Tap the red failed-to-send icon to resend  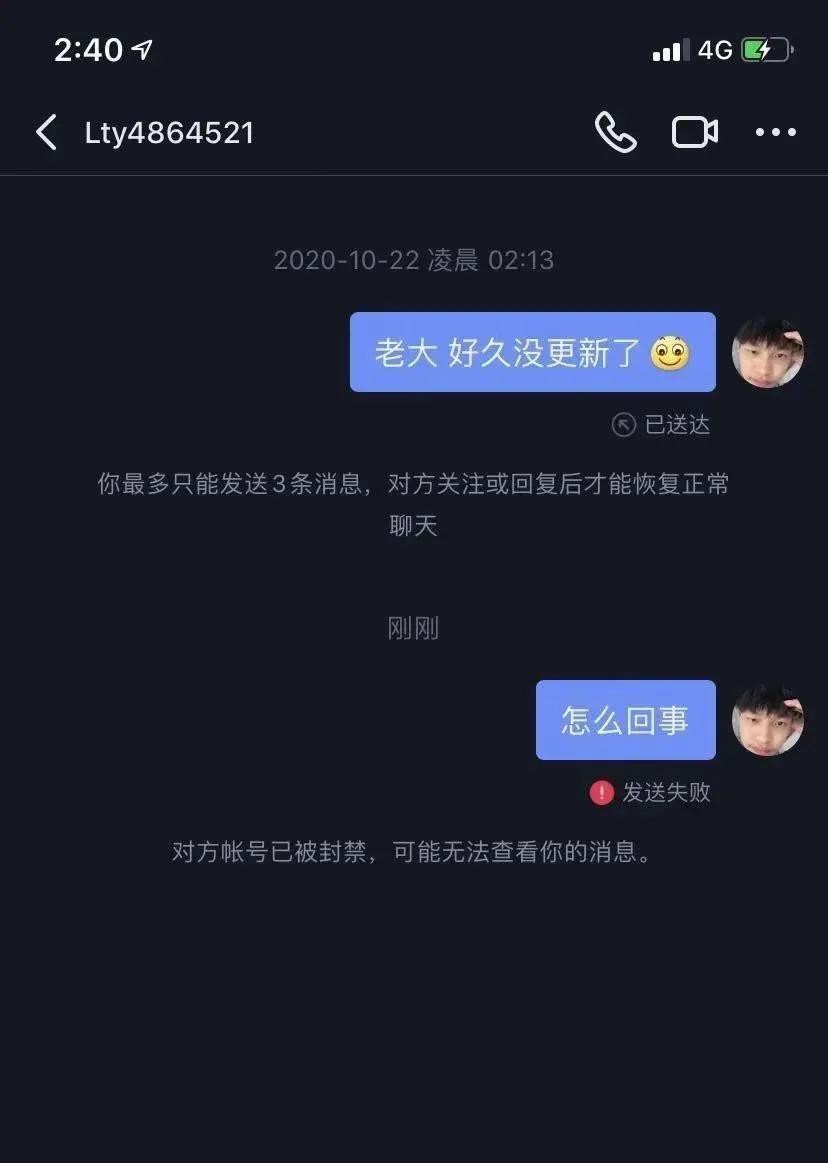coord(601,792)
